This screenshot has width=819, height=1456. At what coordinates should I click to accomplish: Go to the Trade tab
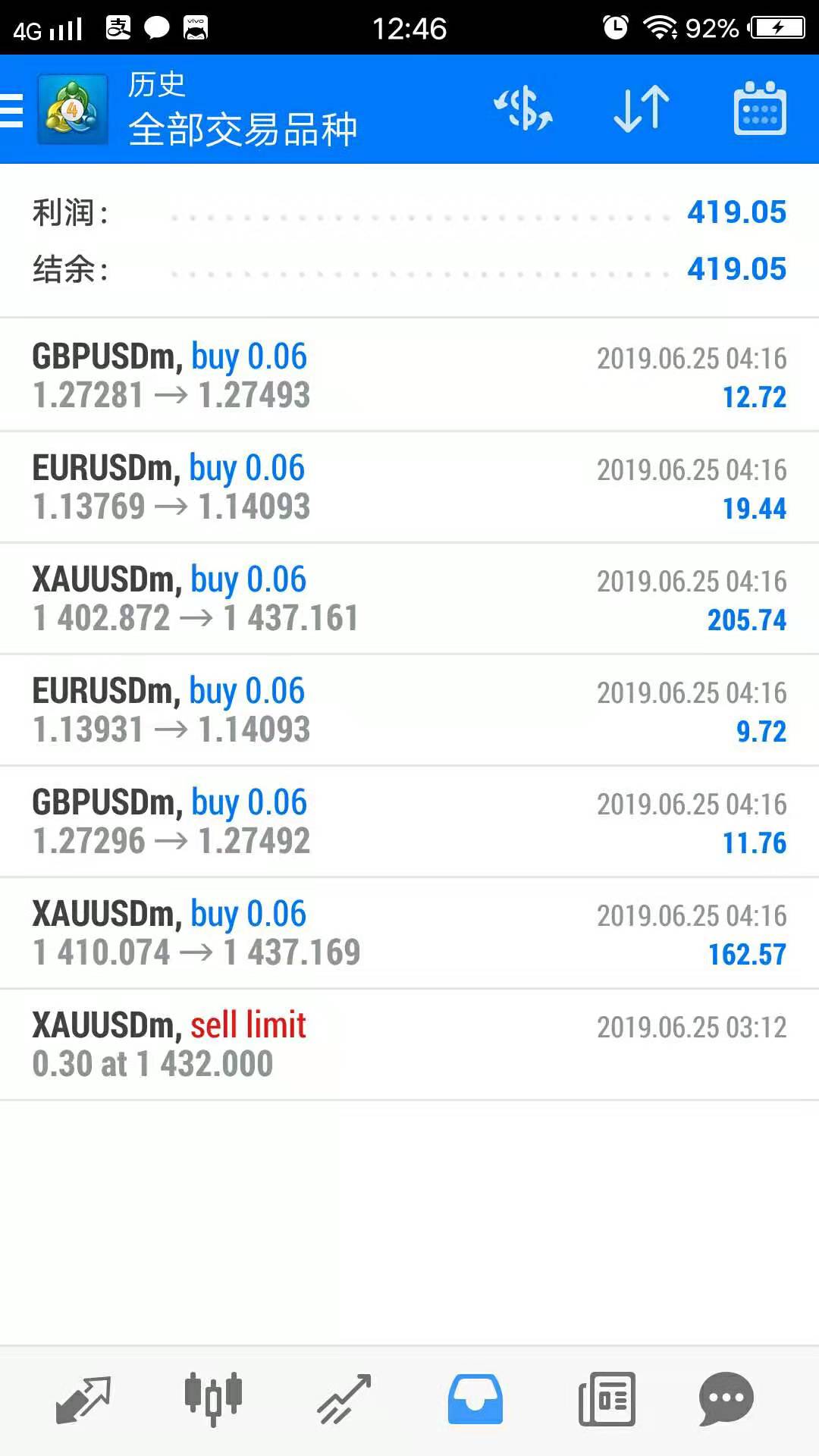344,1400
